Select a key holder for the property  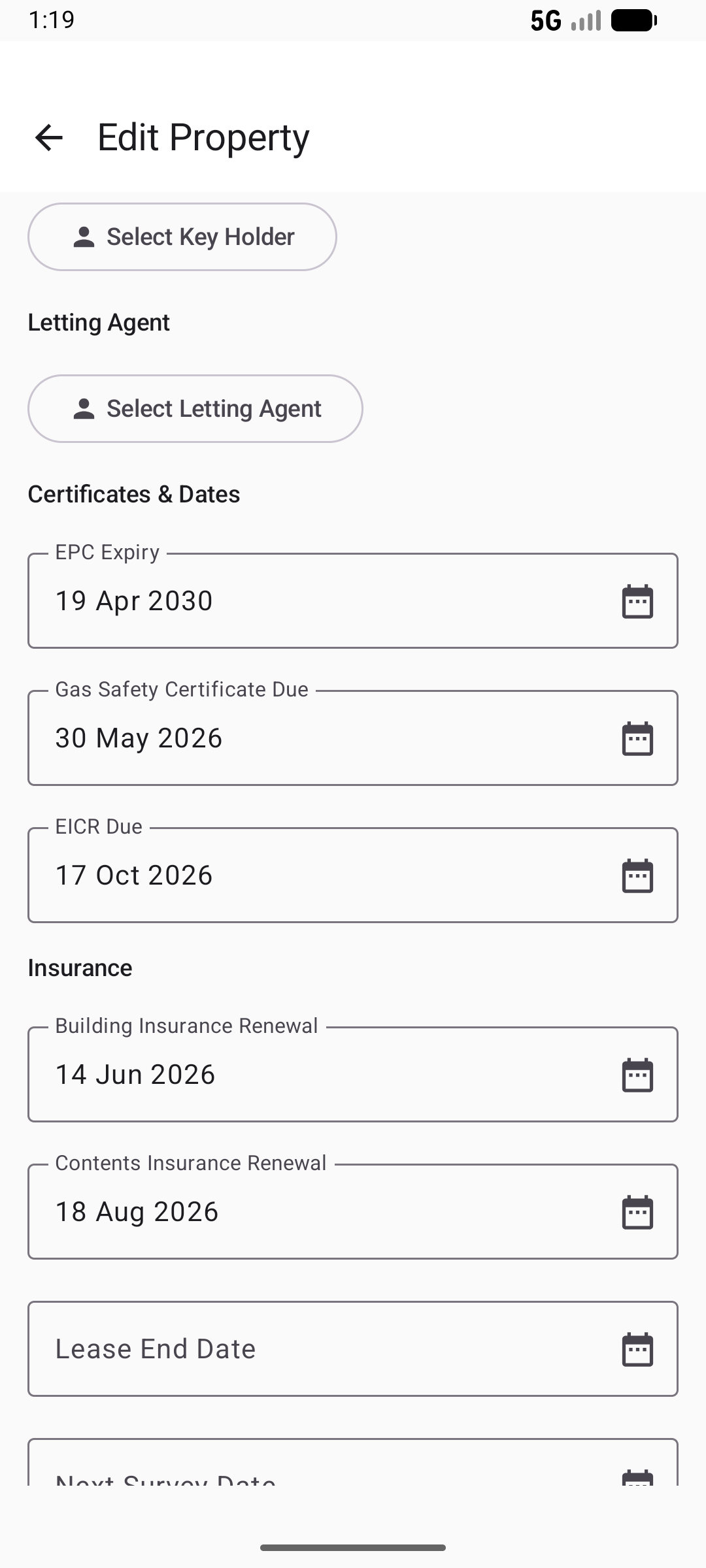coord(182,237)
